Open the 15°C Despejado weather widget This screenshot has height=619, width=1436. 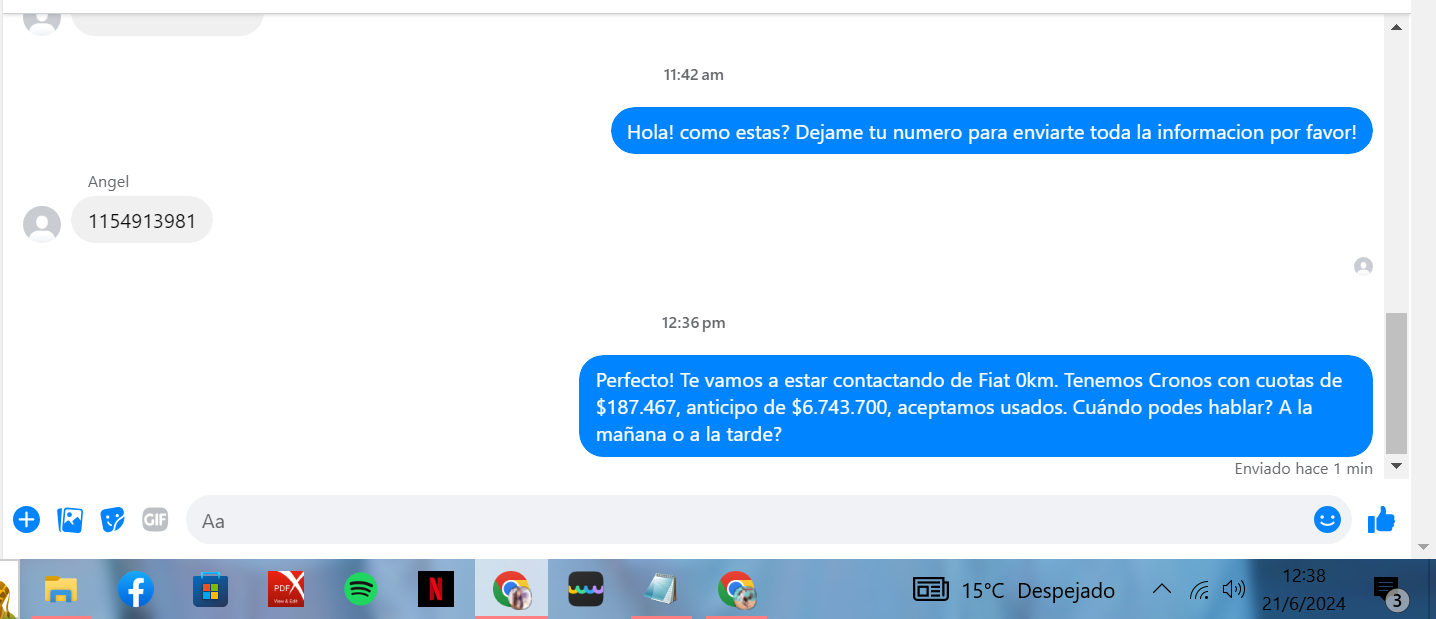[1014, 590]
